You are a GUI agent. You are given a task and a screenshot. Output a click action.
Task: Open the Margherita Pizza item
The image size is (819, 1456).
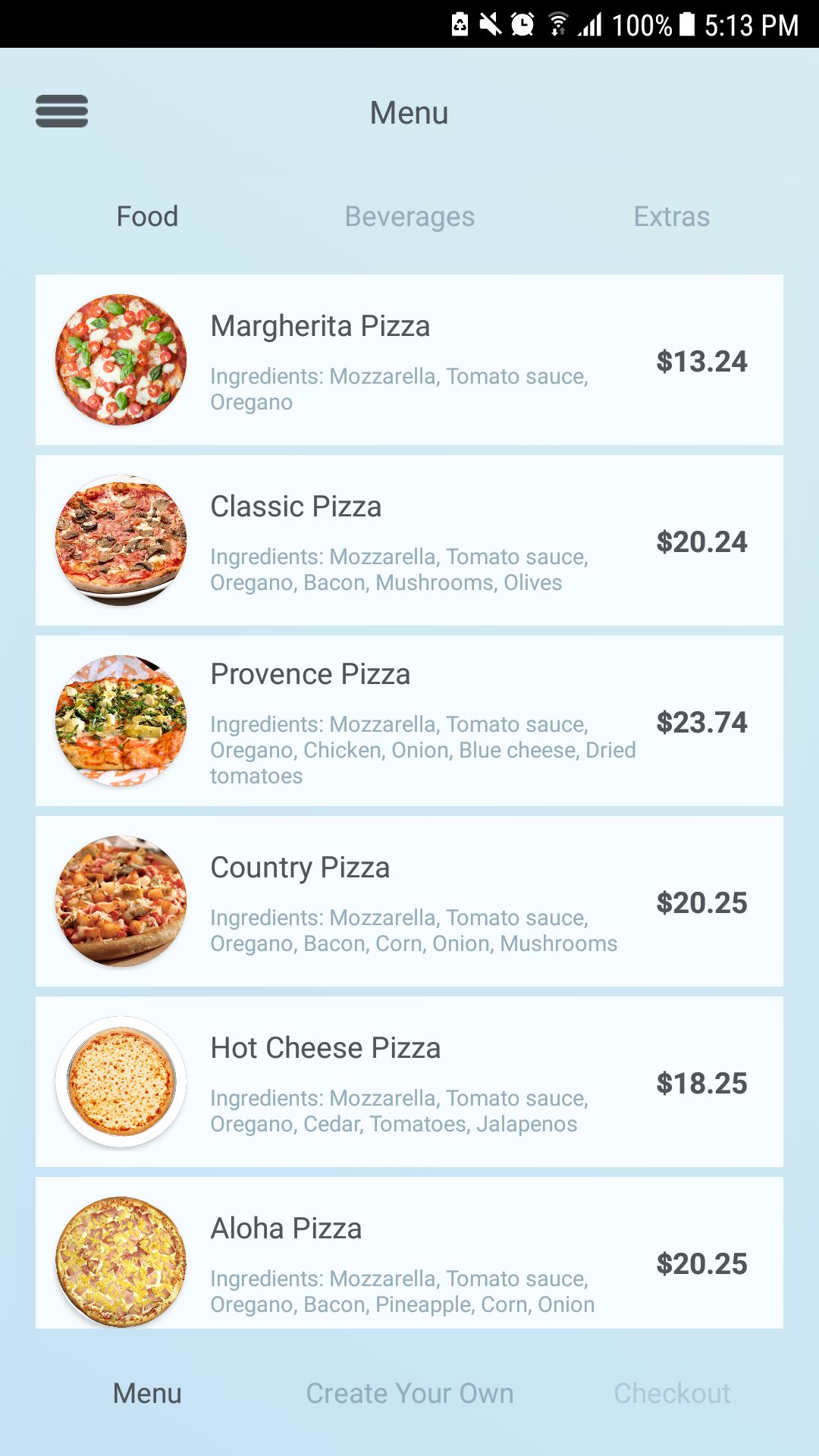pyautogui.click(x=409, y=360)
